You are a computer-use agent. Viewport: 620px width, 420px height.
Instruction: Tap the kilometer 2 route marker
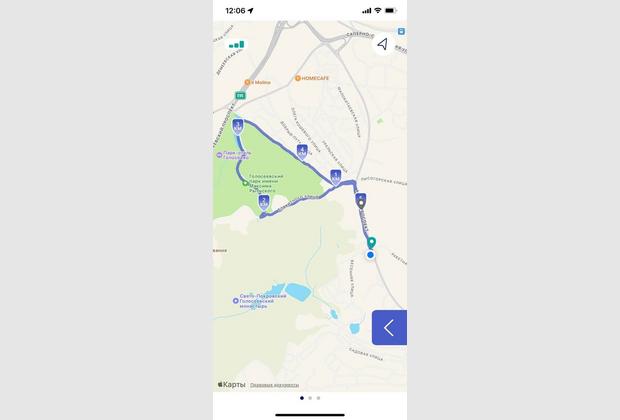(263, 203)
